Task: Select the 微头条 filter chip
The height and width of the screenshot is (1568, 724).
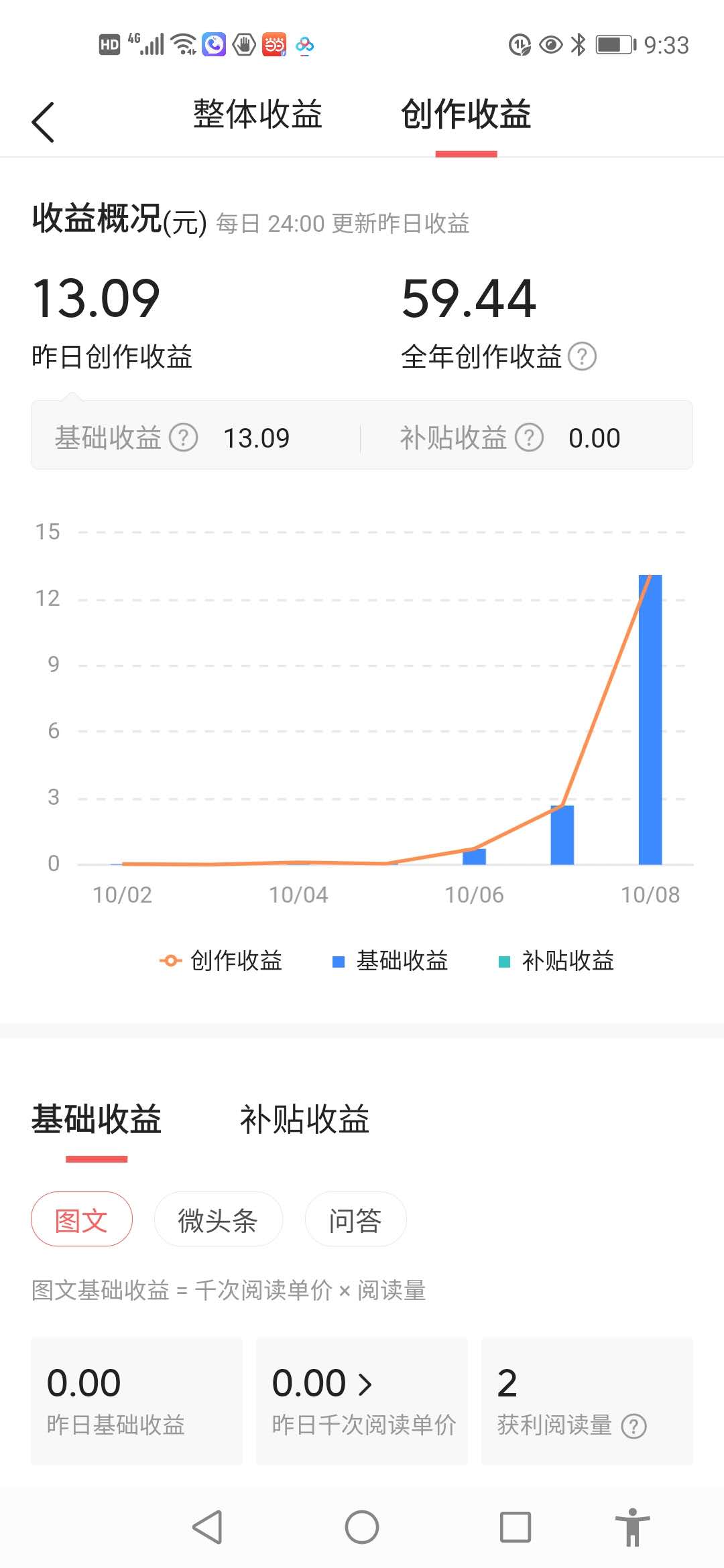Action: (x=219, y=1220)
